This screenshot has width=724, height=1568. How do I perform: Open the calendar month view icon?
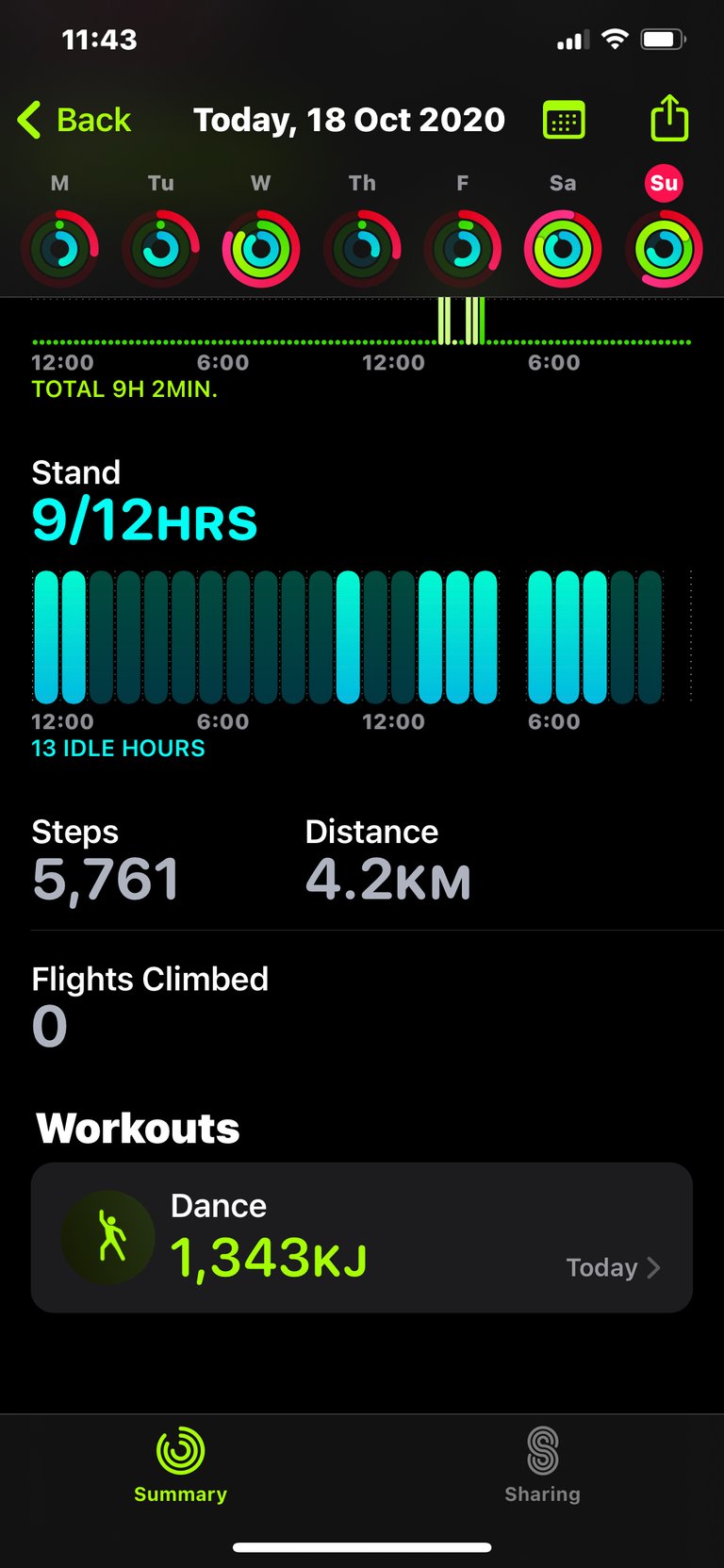point(564,120)
